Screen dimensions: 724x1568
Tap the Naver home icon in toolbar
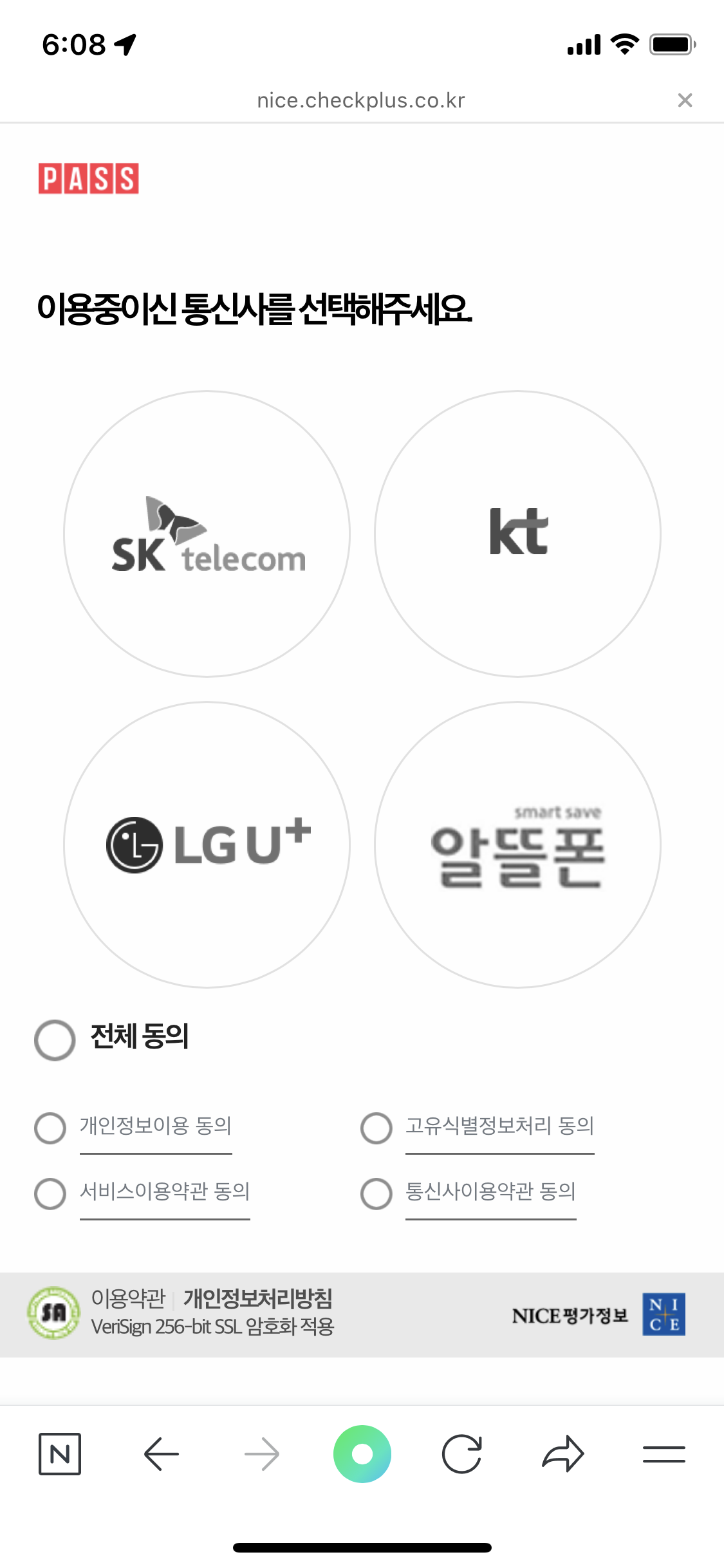point(61,1453)
